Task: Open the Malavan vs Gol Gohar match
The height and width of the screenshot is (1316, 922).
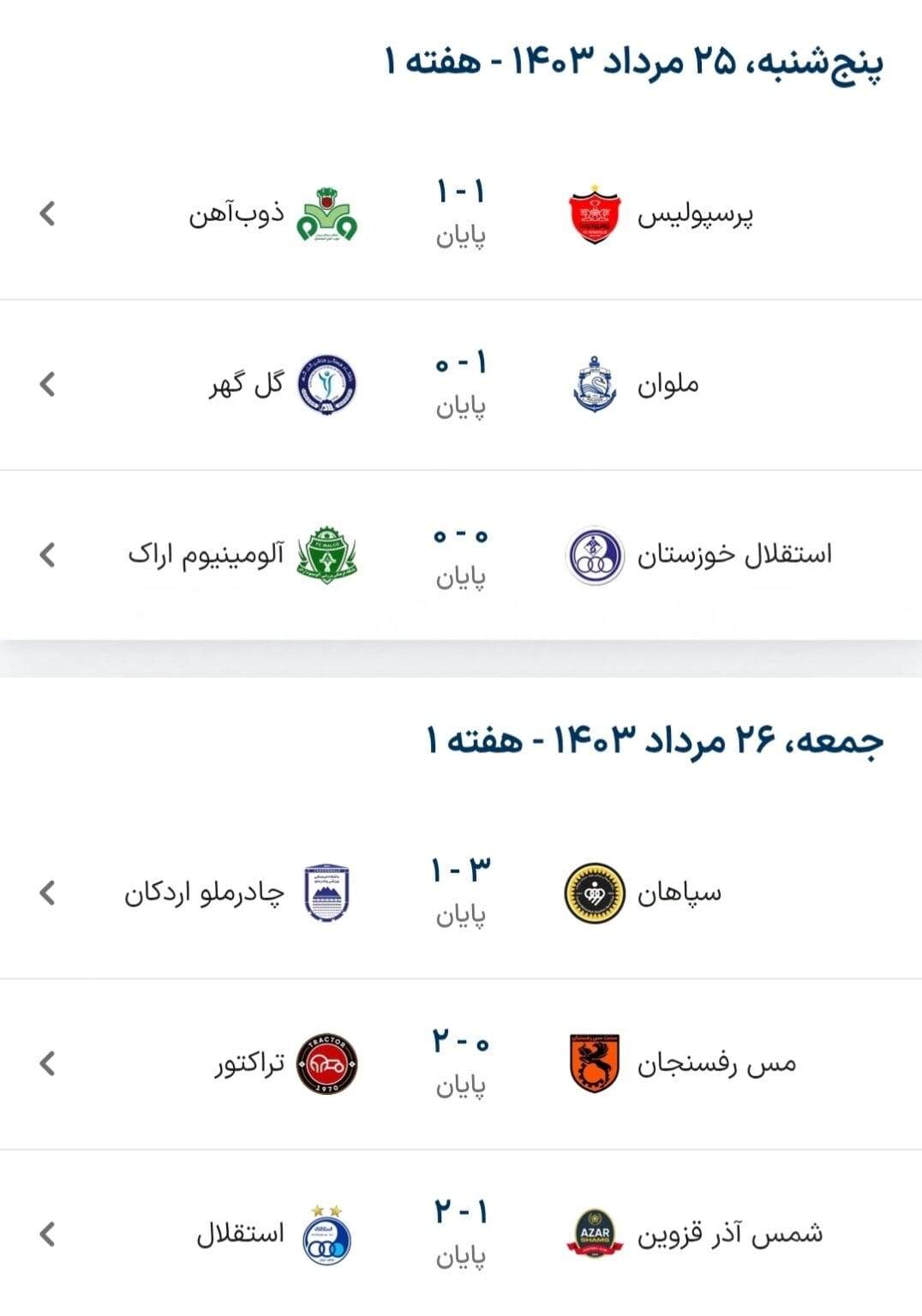Action: pyautogui.click(x=461, y=385)
